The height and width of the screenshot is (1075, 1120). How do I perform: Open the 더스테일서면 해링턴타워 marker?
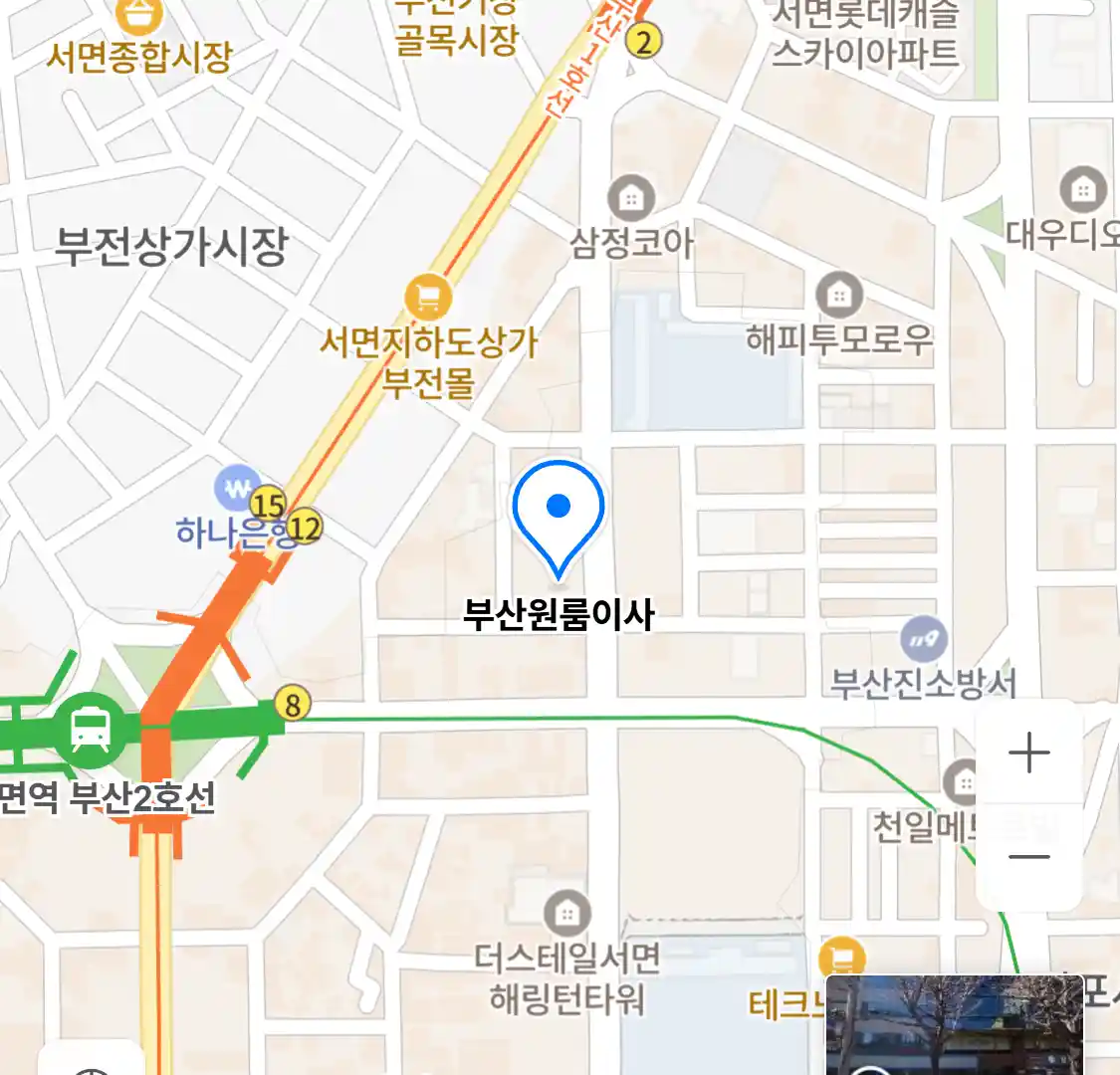pos(566,913)
